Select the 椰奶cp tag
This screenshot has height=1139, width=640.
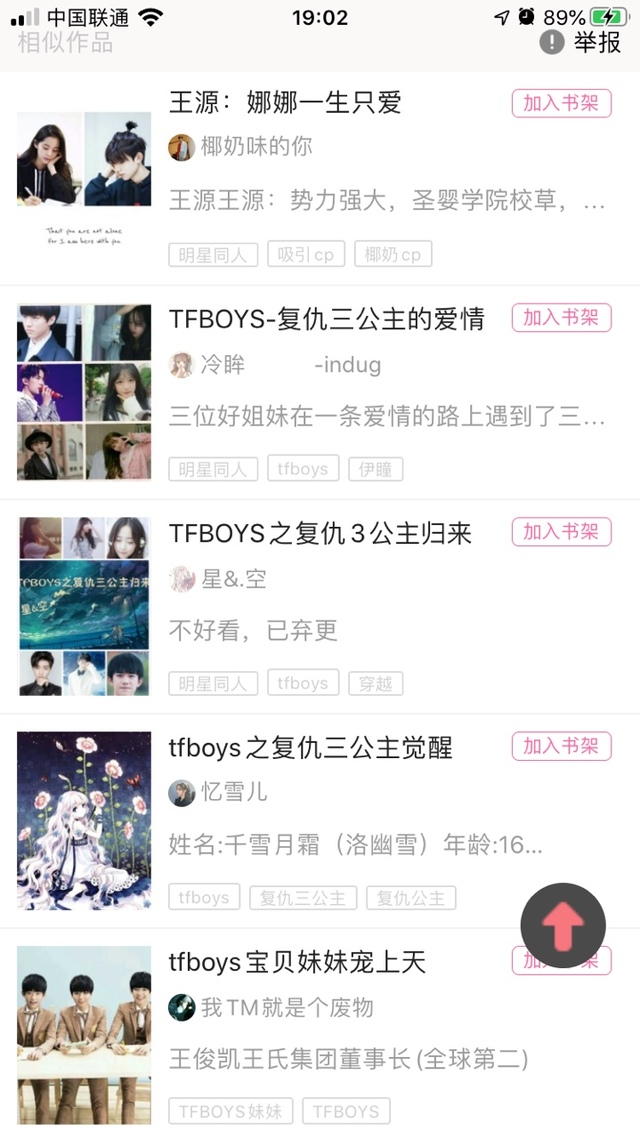(x=392, y=255)
